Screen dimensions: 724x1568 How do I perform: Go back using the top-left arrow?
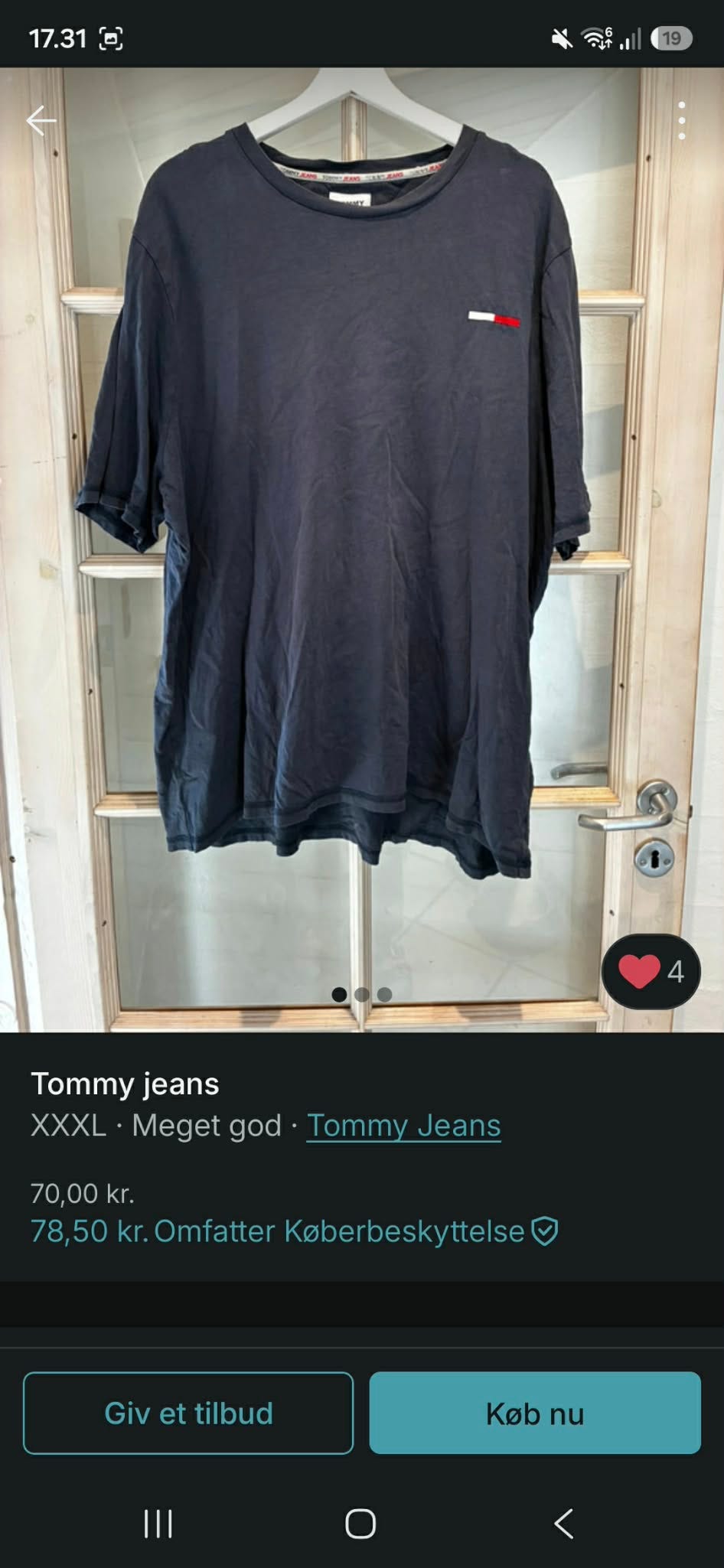(x=41, y=120)
